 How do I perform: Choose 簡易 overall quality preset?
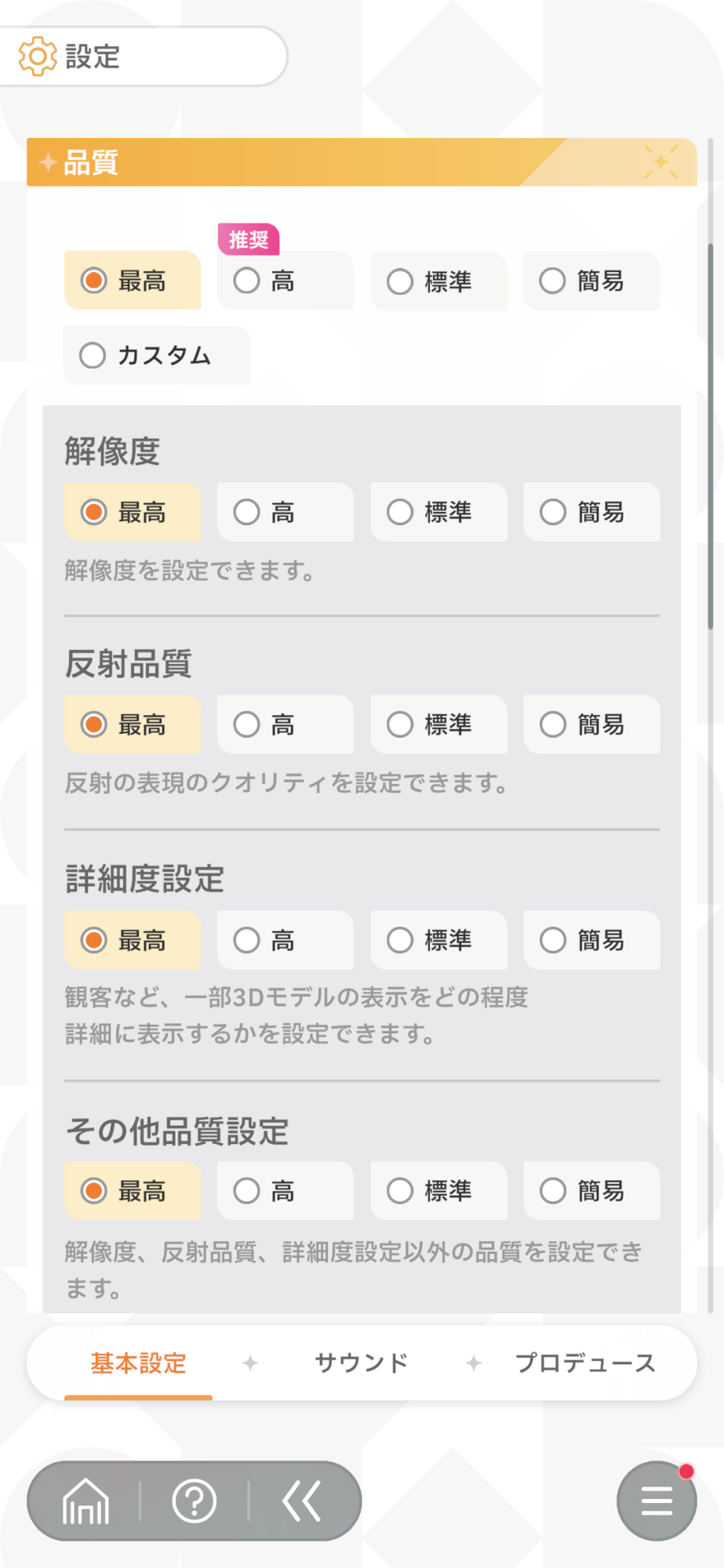pyautogui.click(x=591, y=281)
